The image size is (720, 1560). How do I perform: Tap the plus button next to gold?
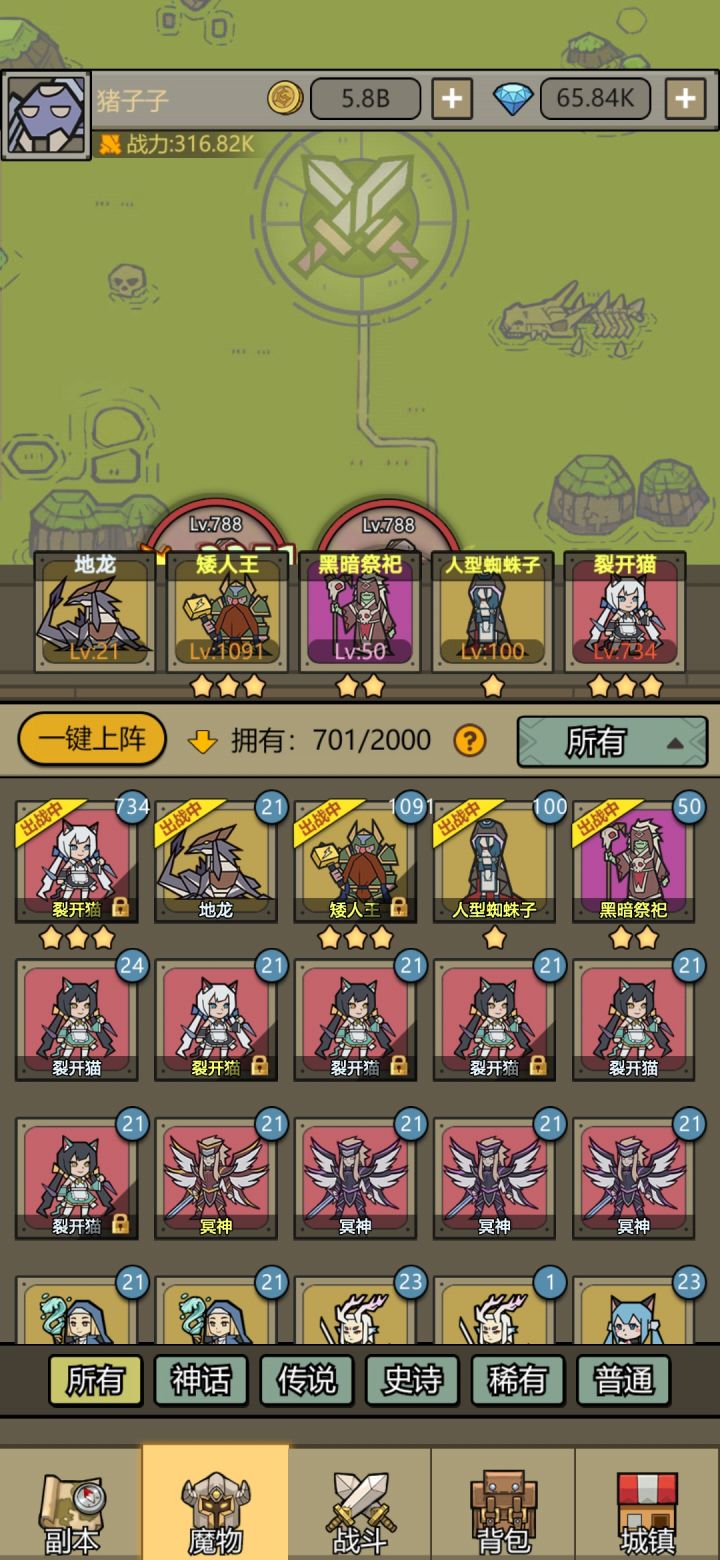(452, 98)
